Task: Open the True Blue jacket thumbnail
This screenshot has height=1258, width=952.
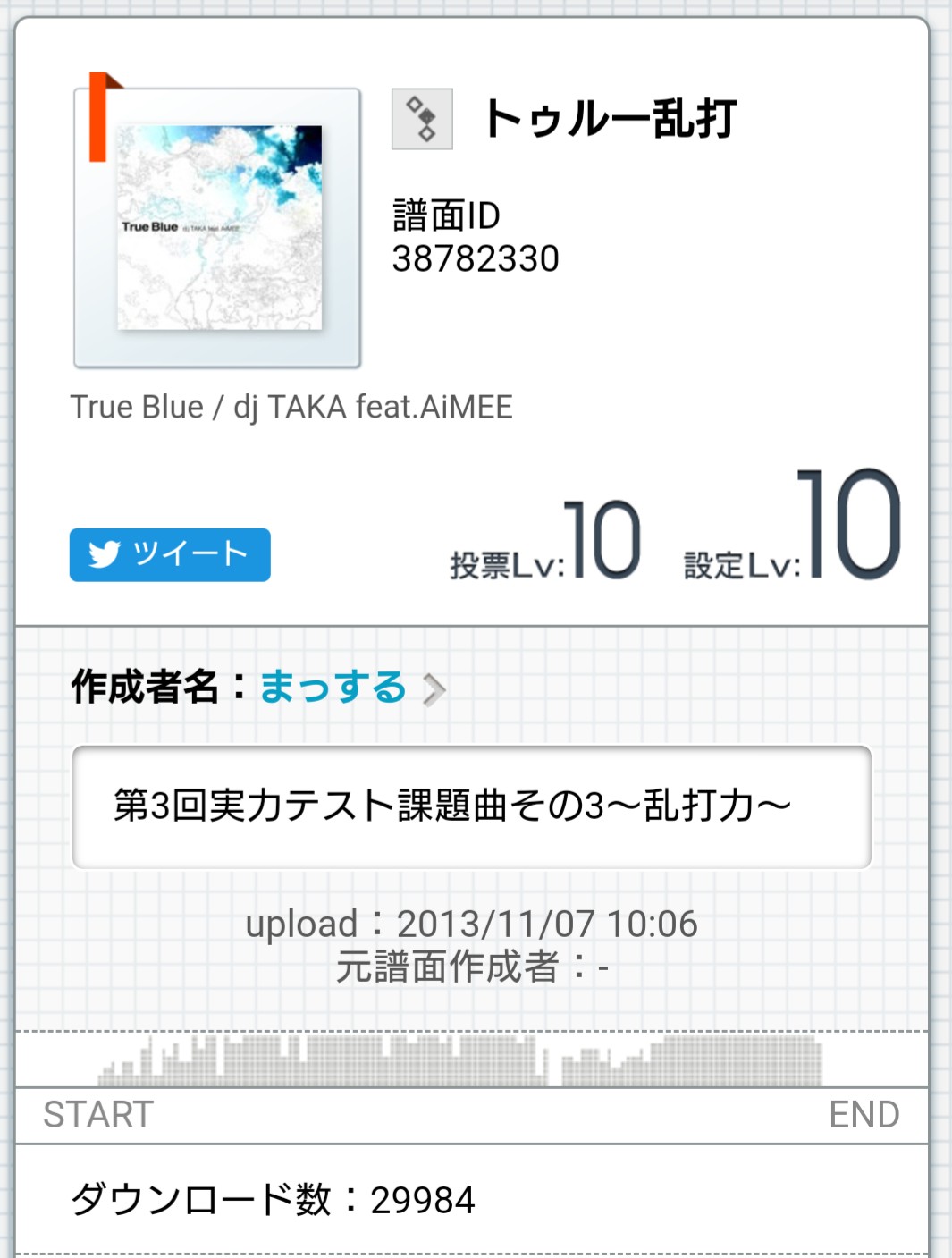Action: coord(218,228)
